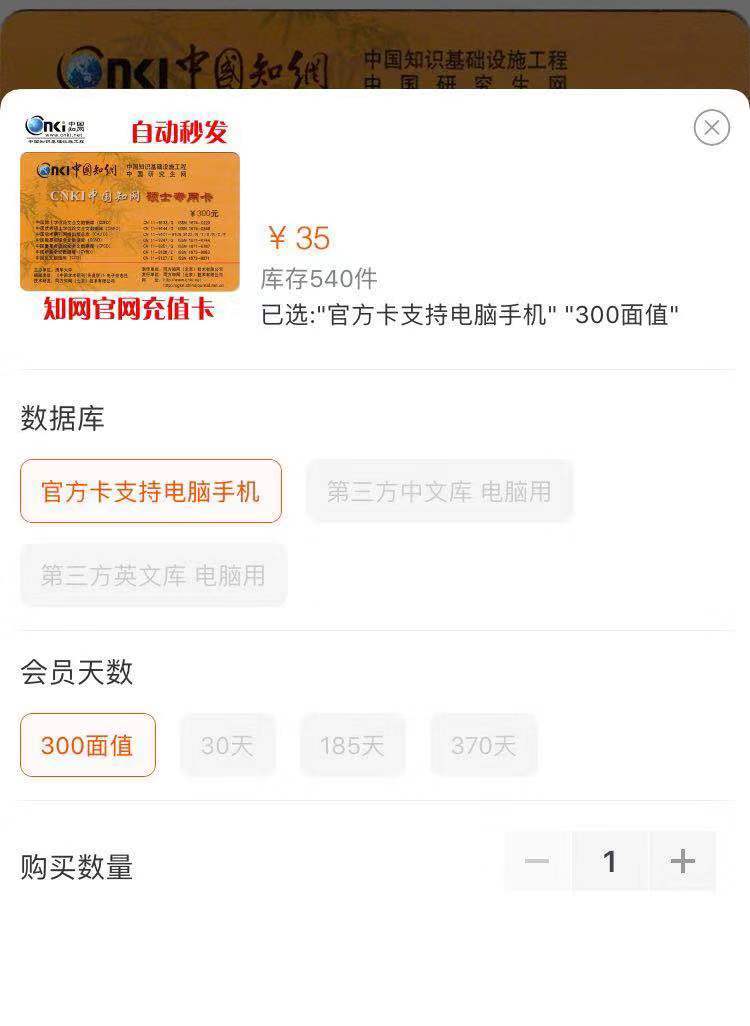This screenshot has width=750, height=1026.
Task: Choose 第三方中文库 电脑用 option
Action: point(439,491)
